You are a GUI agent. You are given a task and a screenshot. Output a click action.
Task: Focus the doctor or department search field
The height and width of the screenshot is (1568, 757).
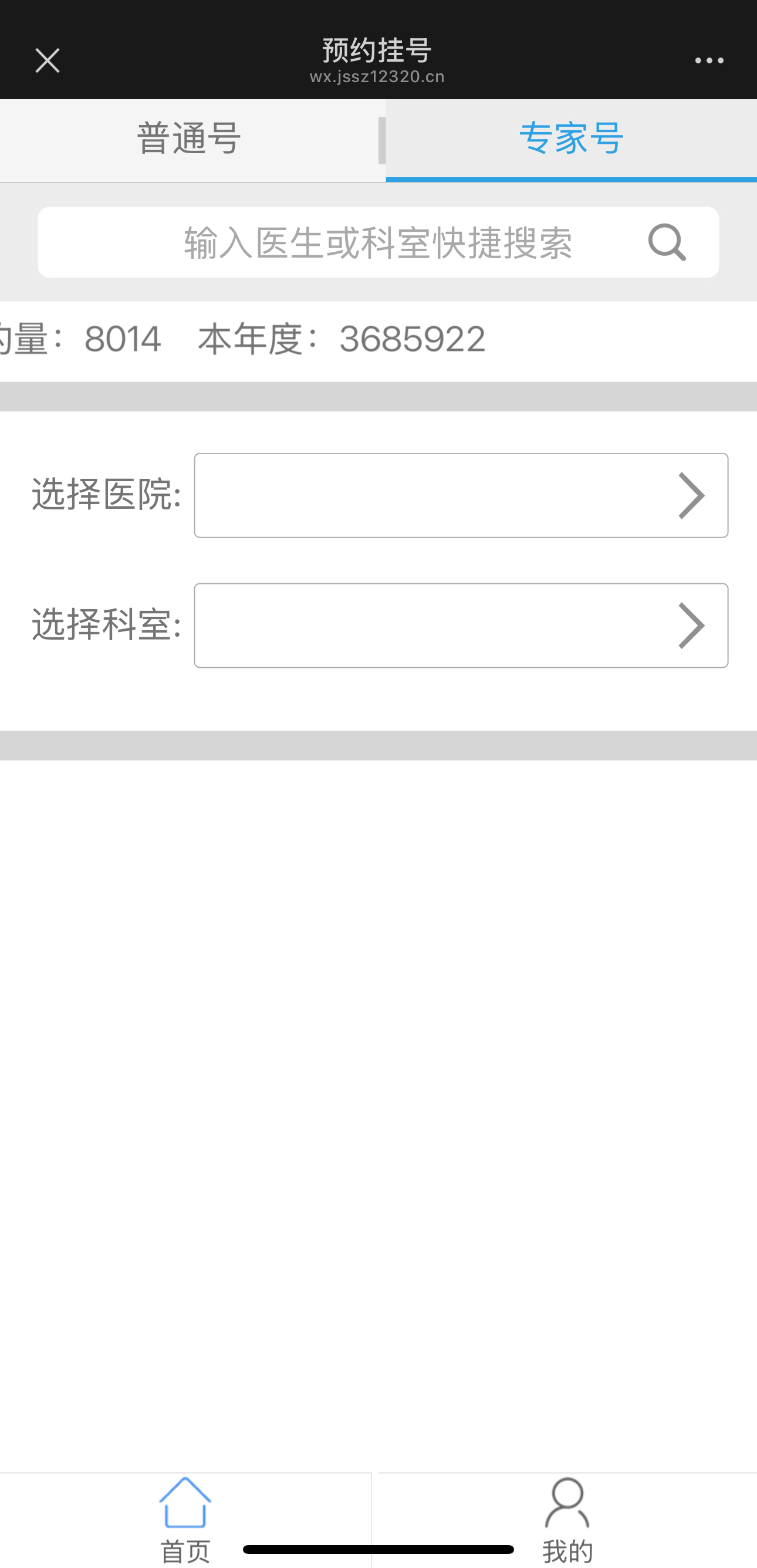click(377, 243)
